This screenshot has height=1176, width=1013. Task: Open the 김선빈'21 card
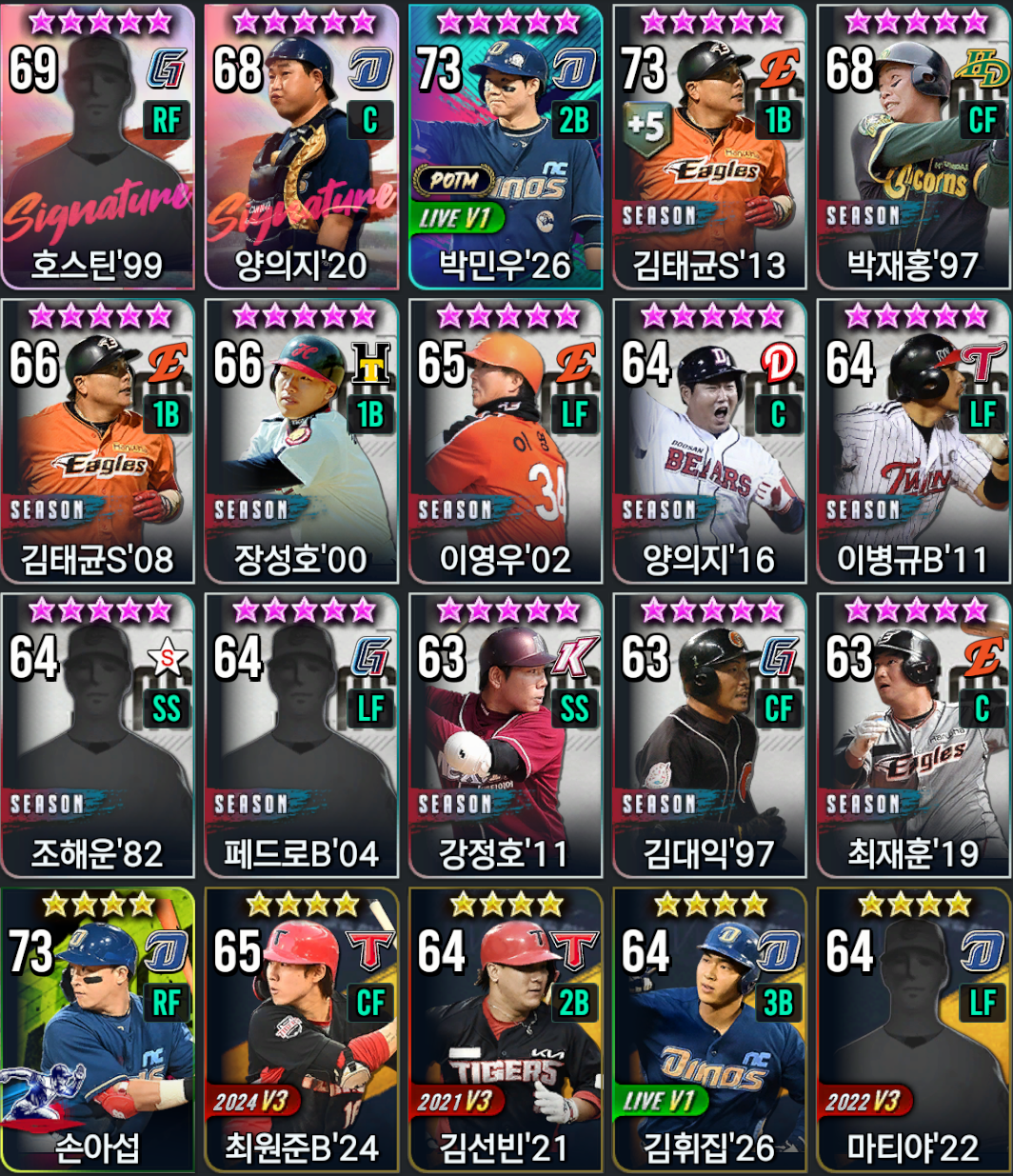[506, 1030]
